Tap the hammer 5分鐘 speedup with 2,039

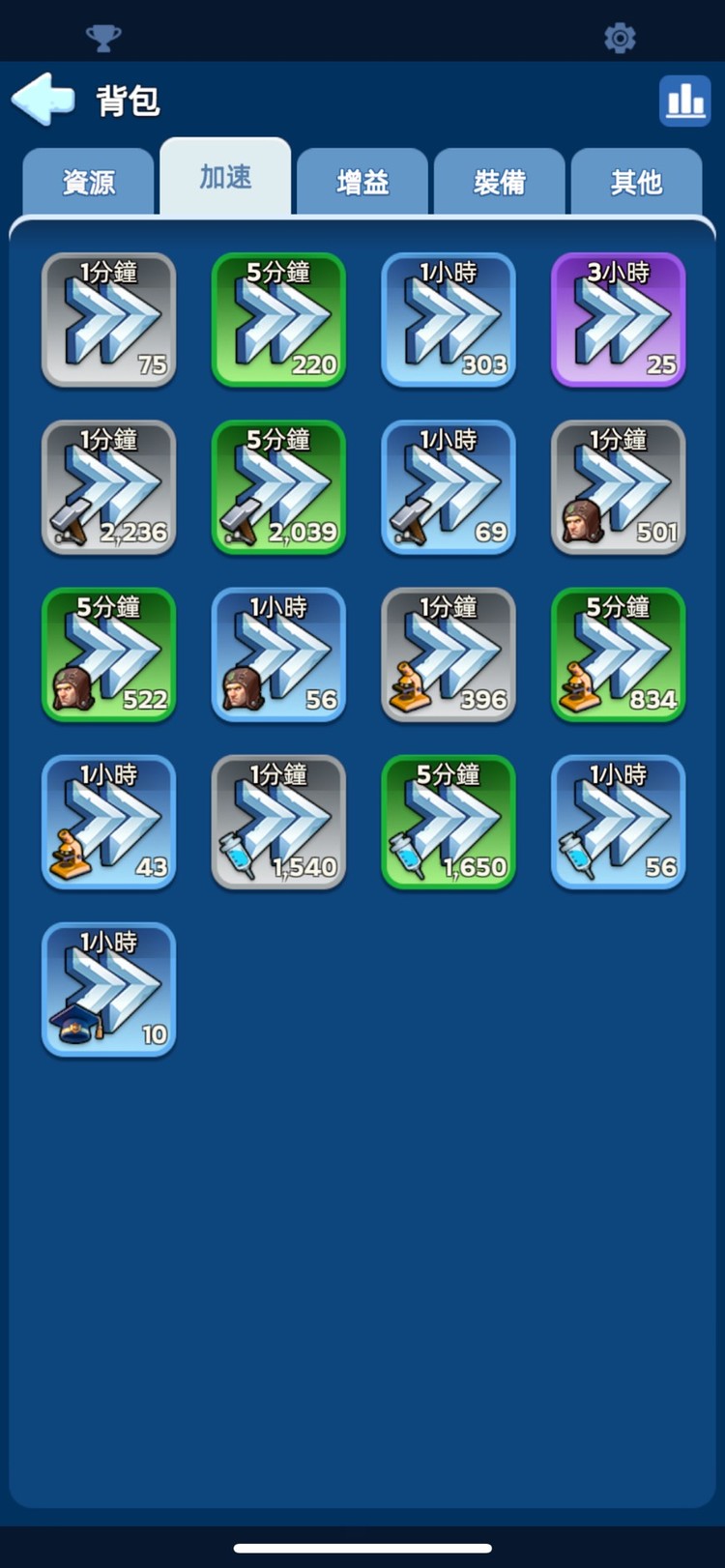coord(278,487)
